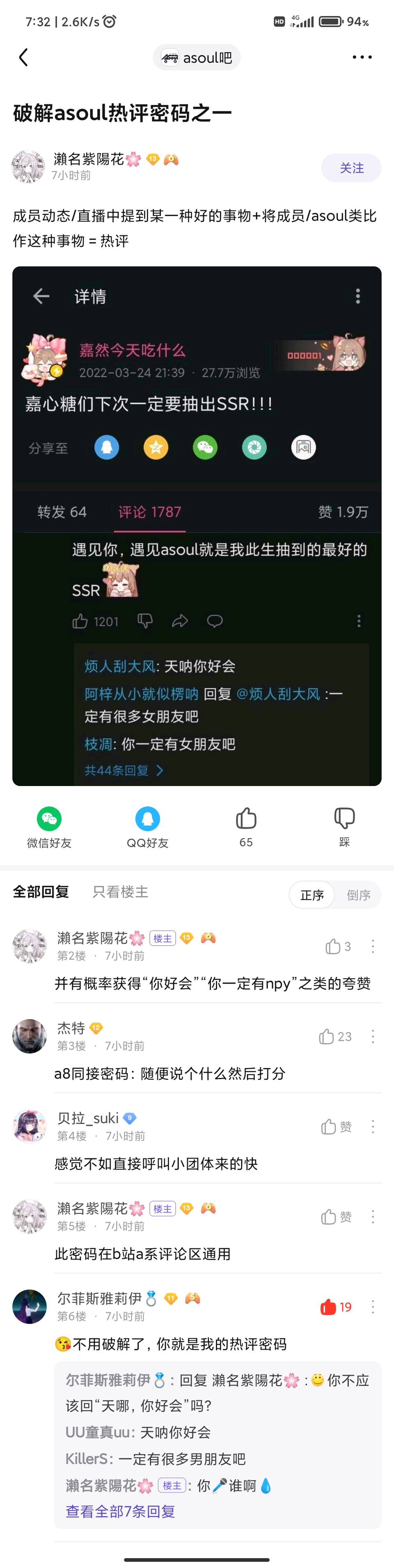Unlike 尔菲斯雅莉伊's reply with 19 likes
The height and width of the screenshot is (1568, 394).
click(x=336, y=1307)
